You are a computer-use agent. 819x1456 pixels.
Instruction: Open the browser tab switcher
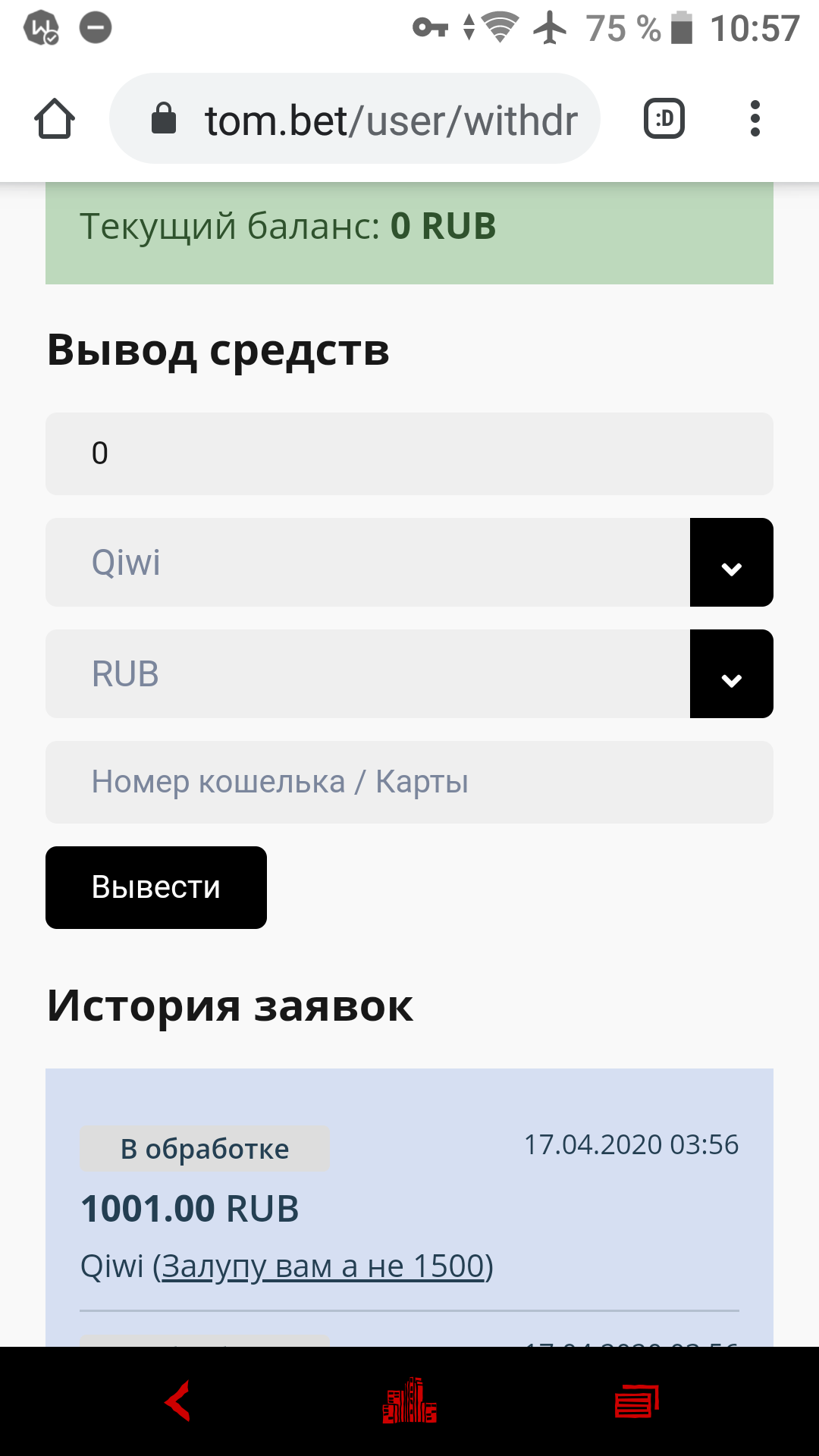664,119
